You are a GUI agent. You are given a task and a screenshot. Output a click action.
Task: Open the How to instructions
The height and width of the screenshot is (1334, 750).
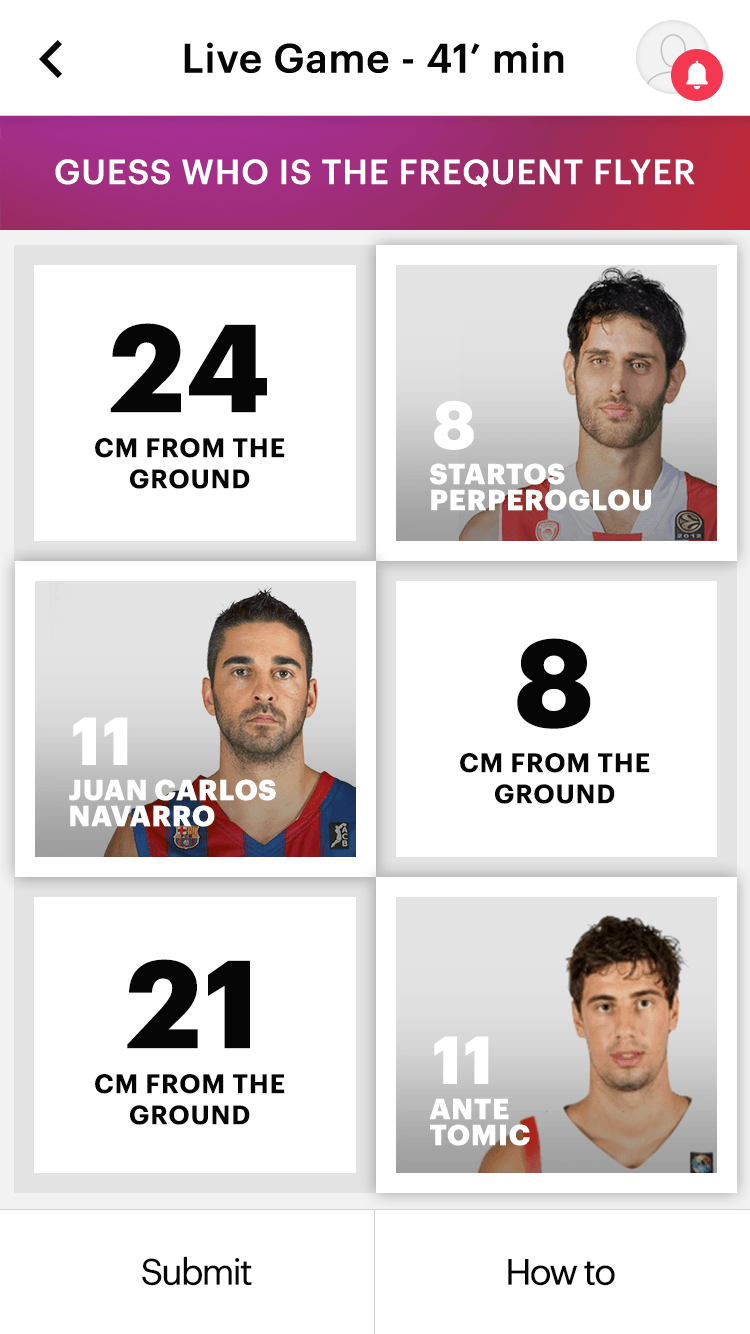tap(560, 1272)
